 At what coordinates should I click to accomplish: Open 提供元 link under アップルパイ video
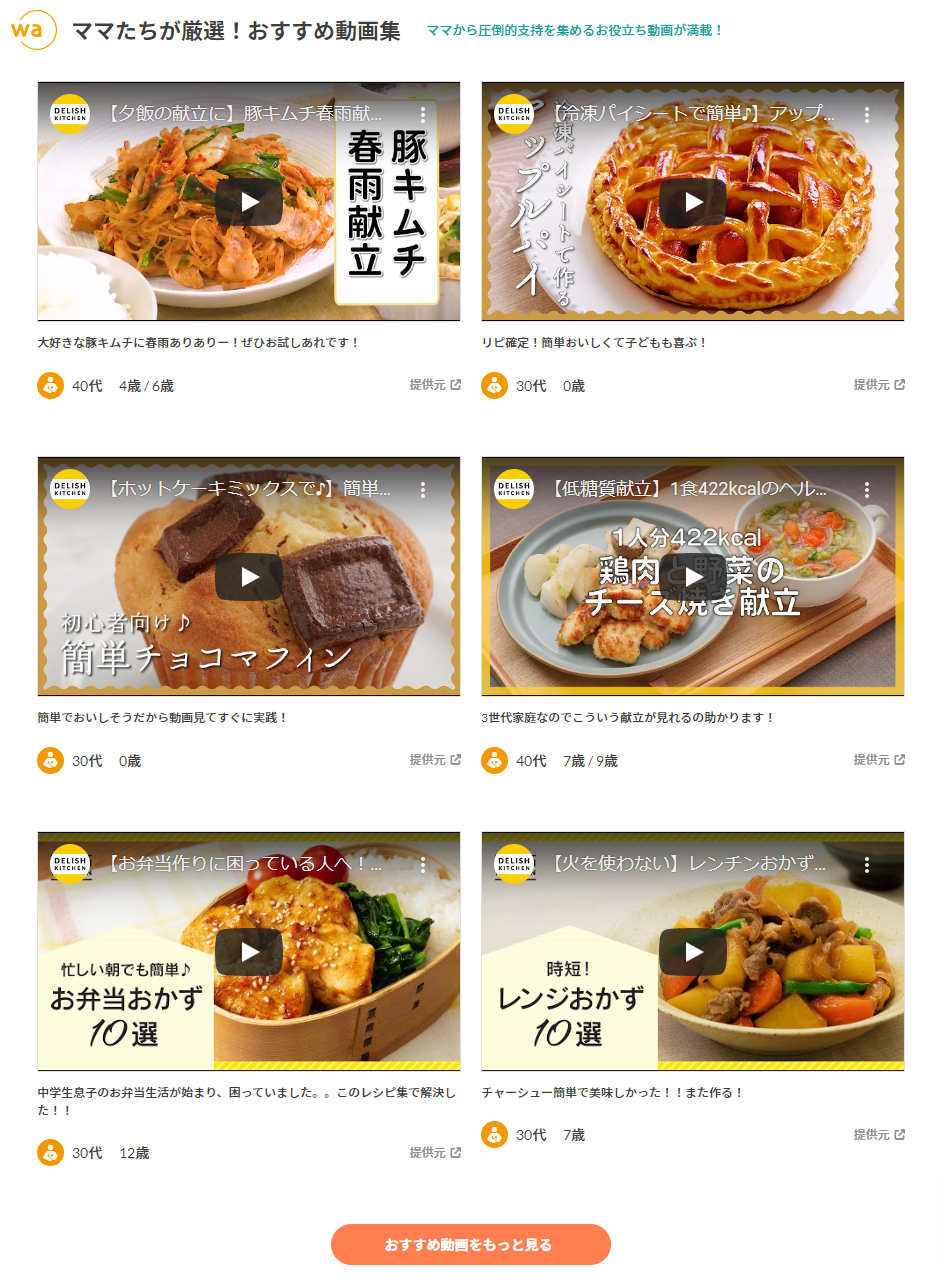coord(879,384)
